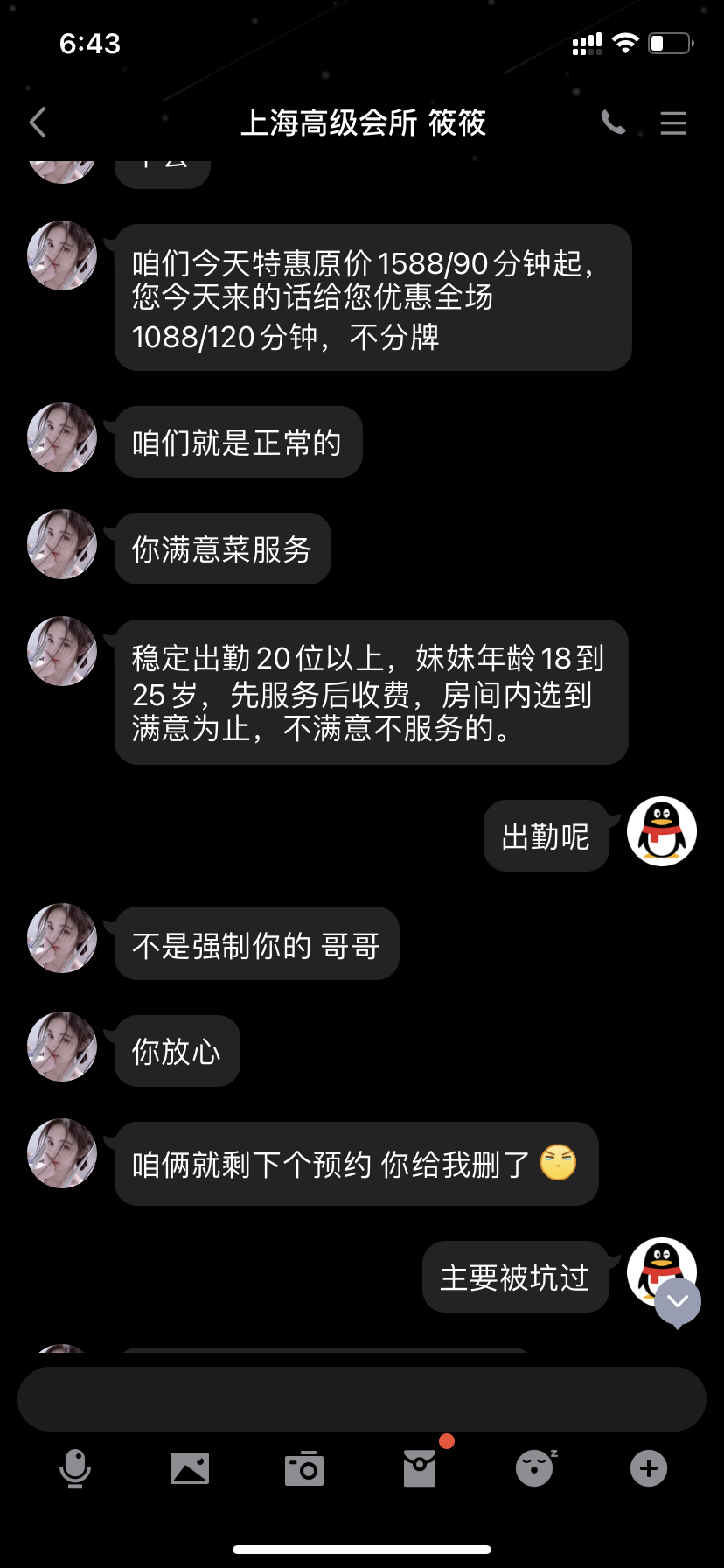Screen dimensions: 724x1568
Task: Open the camera to take a photo
Action: pos(304,1468)
